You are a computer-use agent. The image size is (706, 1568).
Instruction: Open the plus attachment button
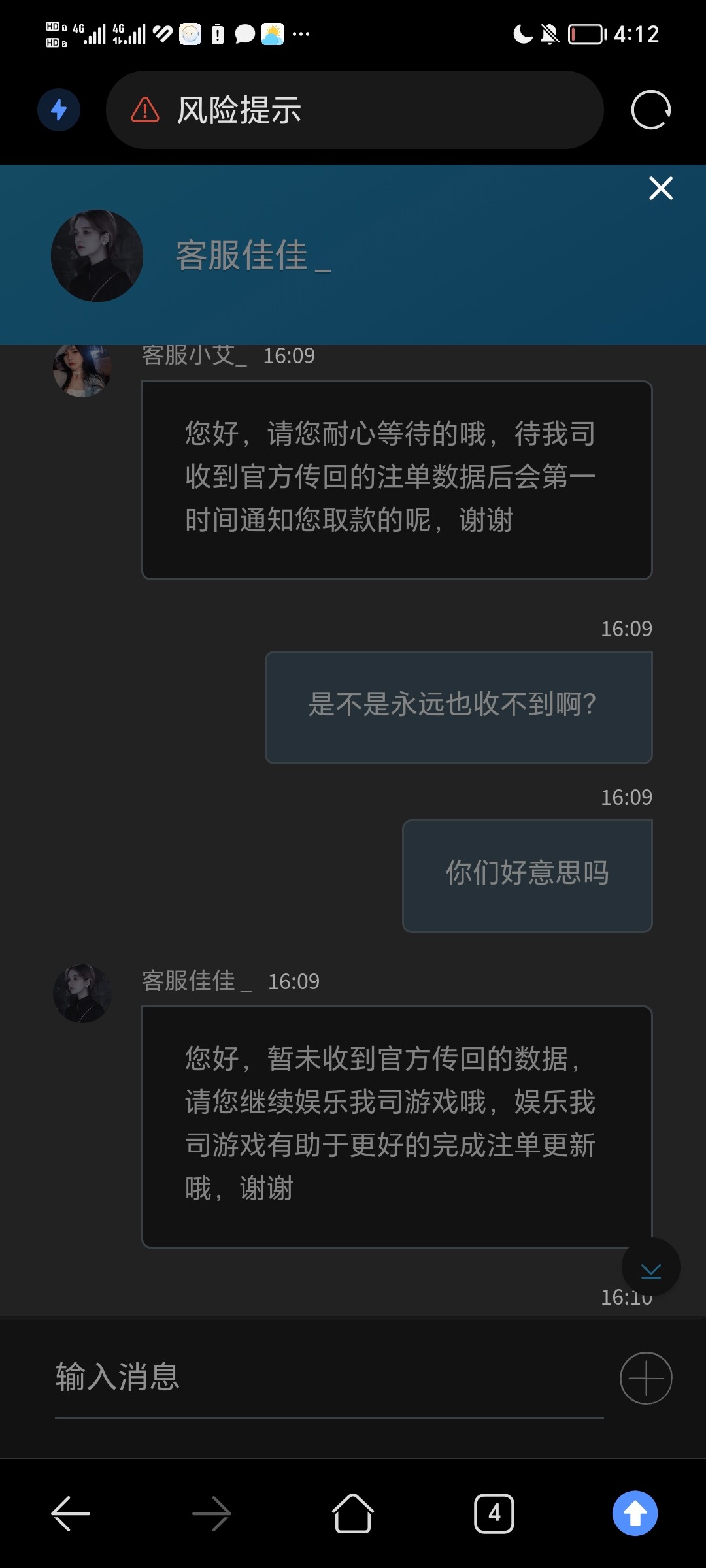645,1378
